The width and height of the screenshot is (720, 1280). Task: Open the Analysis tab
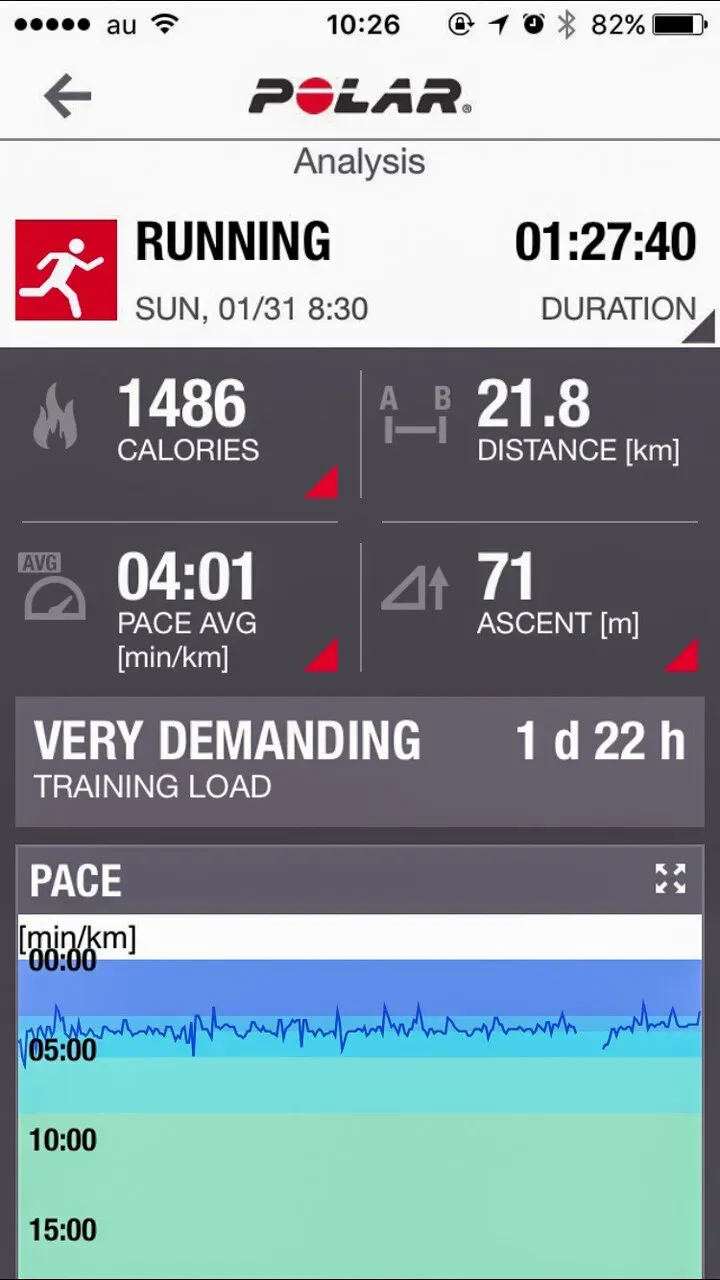[358, 162]
